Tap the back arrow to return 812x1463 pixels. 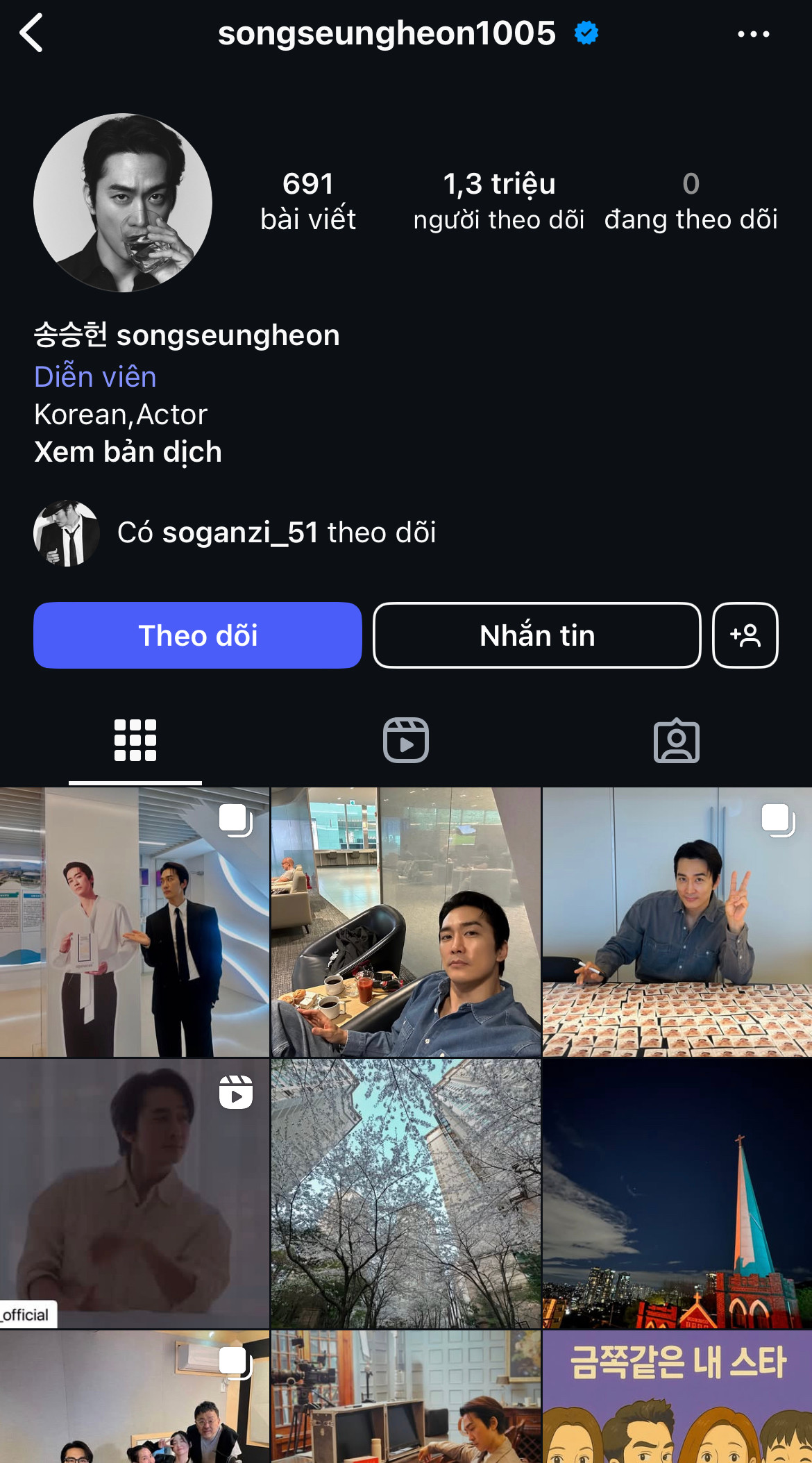tap(31, 33)
